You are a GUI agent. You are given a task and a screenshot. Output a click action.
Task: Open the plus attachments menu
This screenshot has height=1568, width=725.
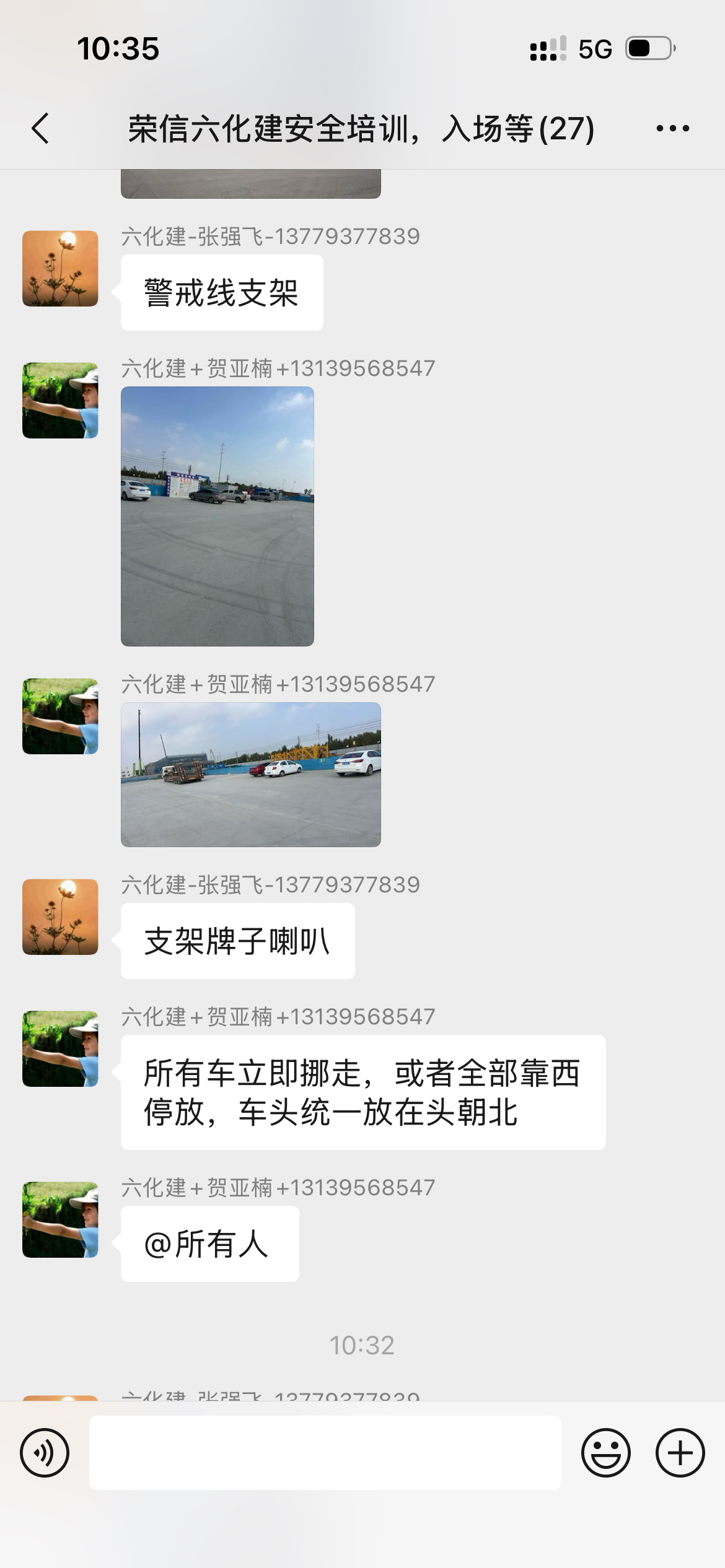(x=680, y=1452)
